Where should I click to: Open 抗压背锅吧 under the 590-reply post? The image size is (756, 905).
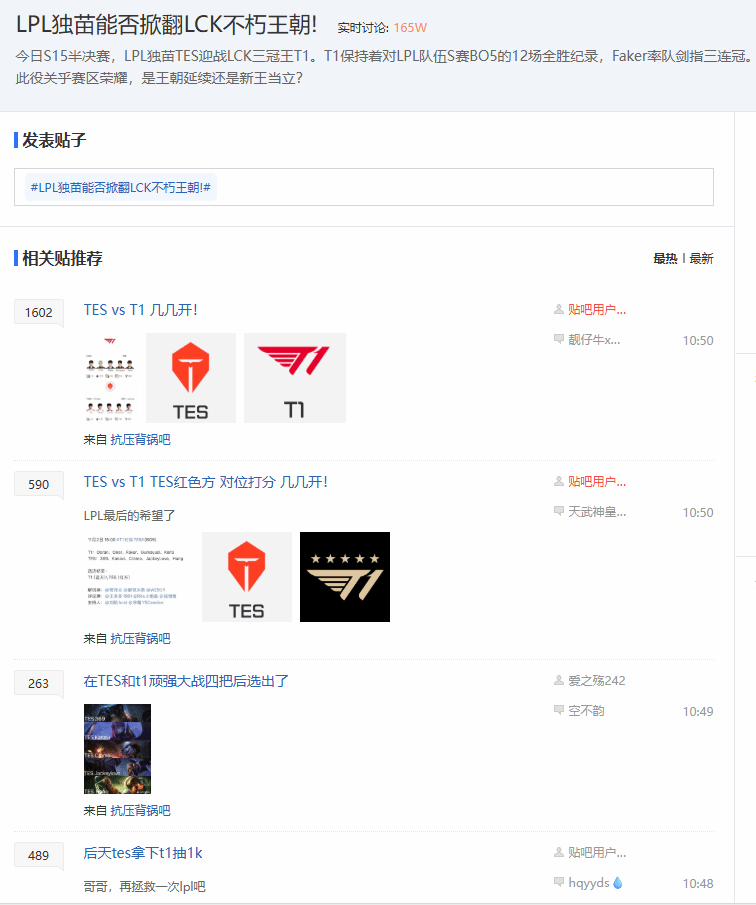[140, 638]
